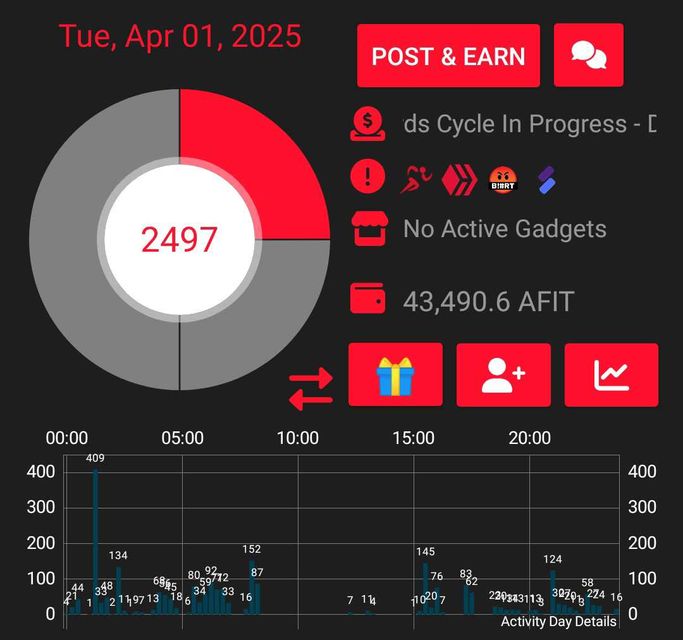The width and height of the screenshot is (683, 640).
Task: Tap the POST & EARN button
Action: click(448, 55)
